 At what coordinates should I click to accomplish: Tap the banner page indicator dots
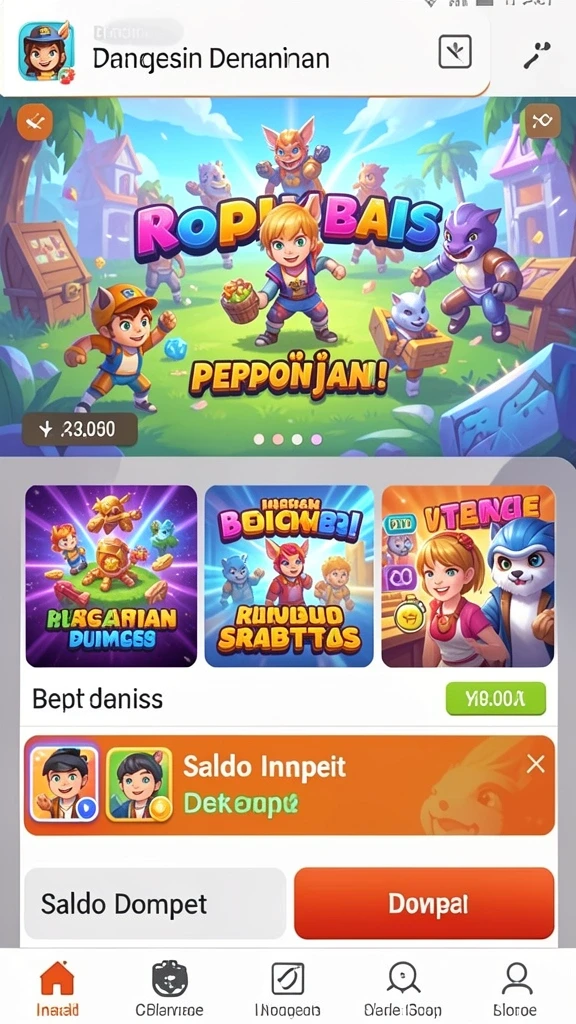(x=288, y=440)
